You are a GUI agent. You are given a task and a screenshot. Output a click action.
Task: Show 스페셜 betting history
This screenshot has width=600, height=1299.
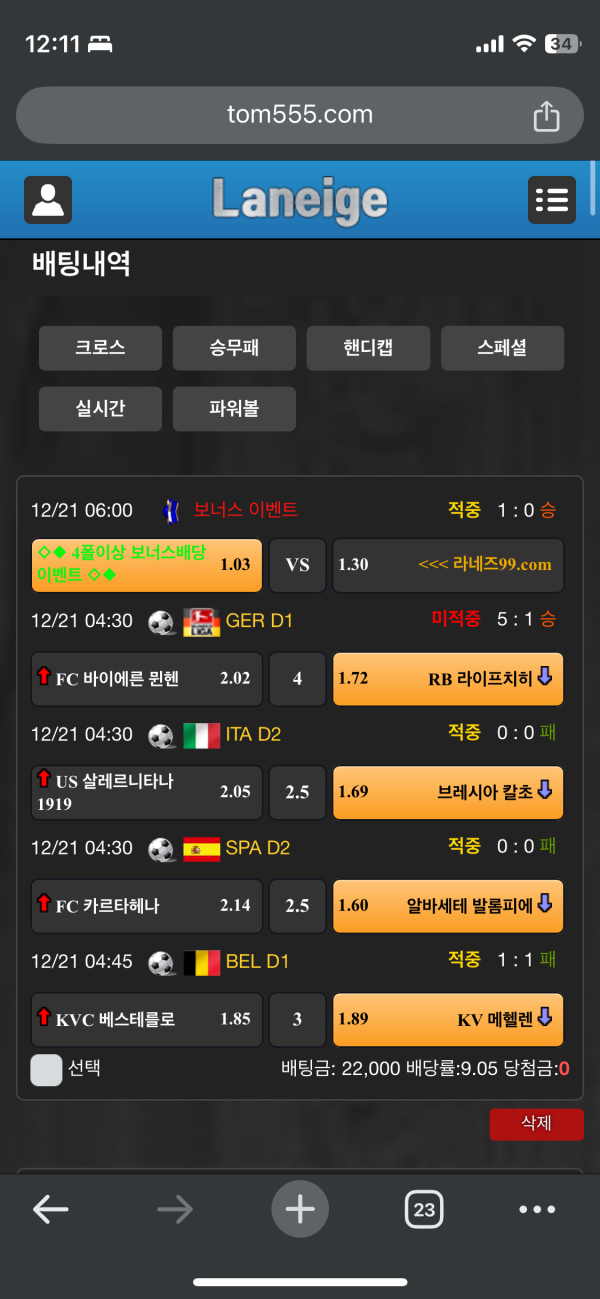502,348
